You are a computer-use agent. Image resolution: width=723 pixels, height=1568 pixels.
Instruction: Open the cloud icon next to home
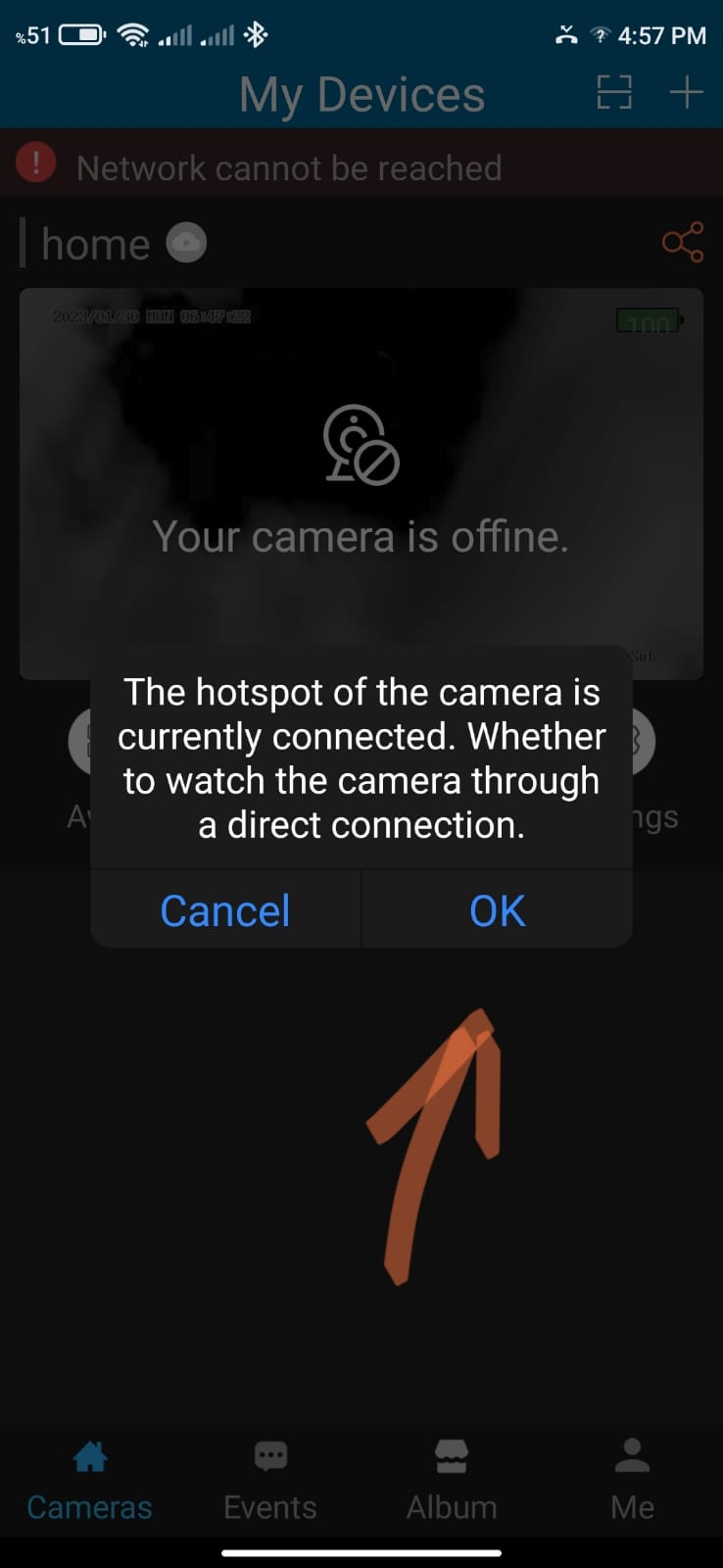pyautogui.click(x=186, y=243)
